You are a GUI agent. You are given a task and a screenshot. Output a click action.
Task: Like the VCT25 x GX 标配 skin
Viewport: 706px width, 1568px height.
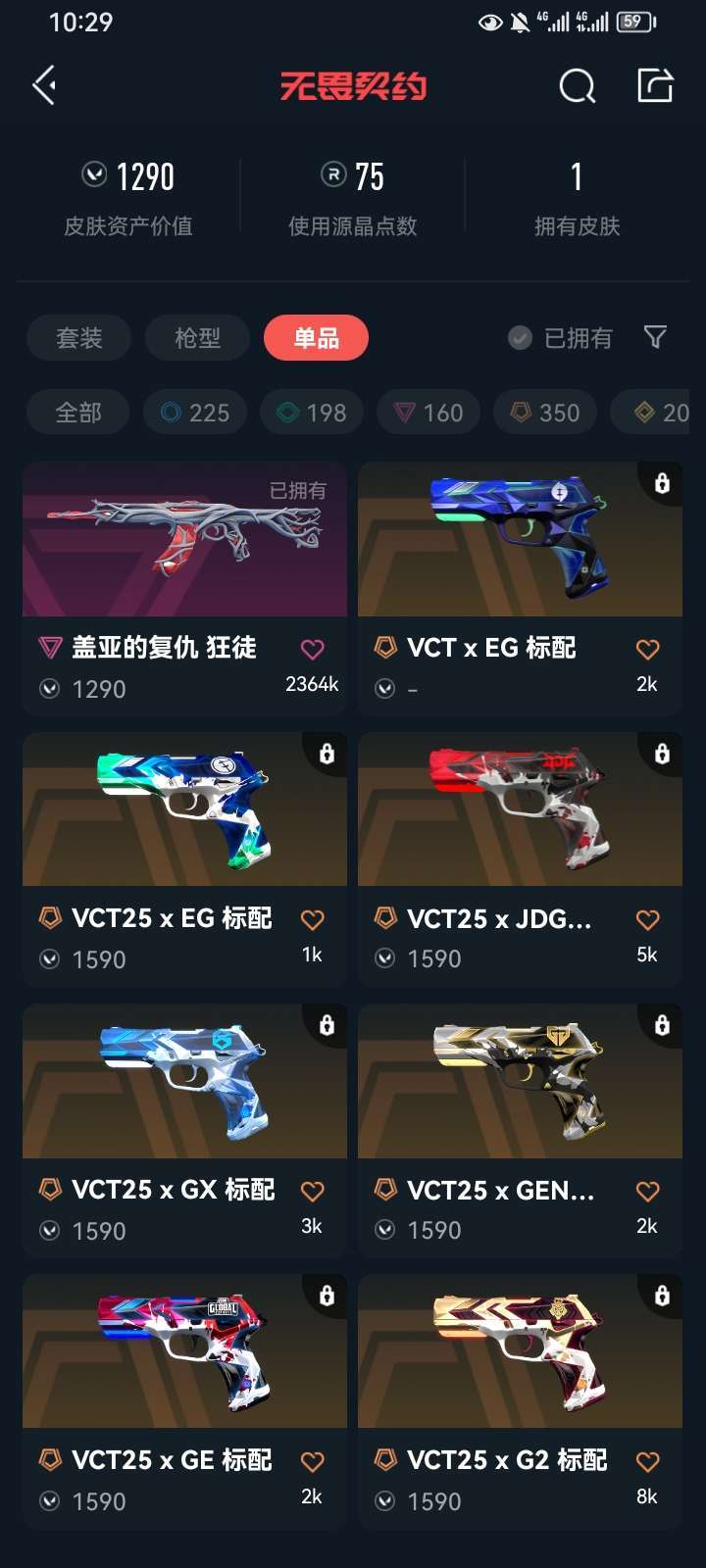click(312, 1192)
